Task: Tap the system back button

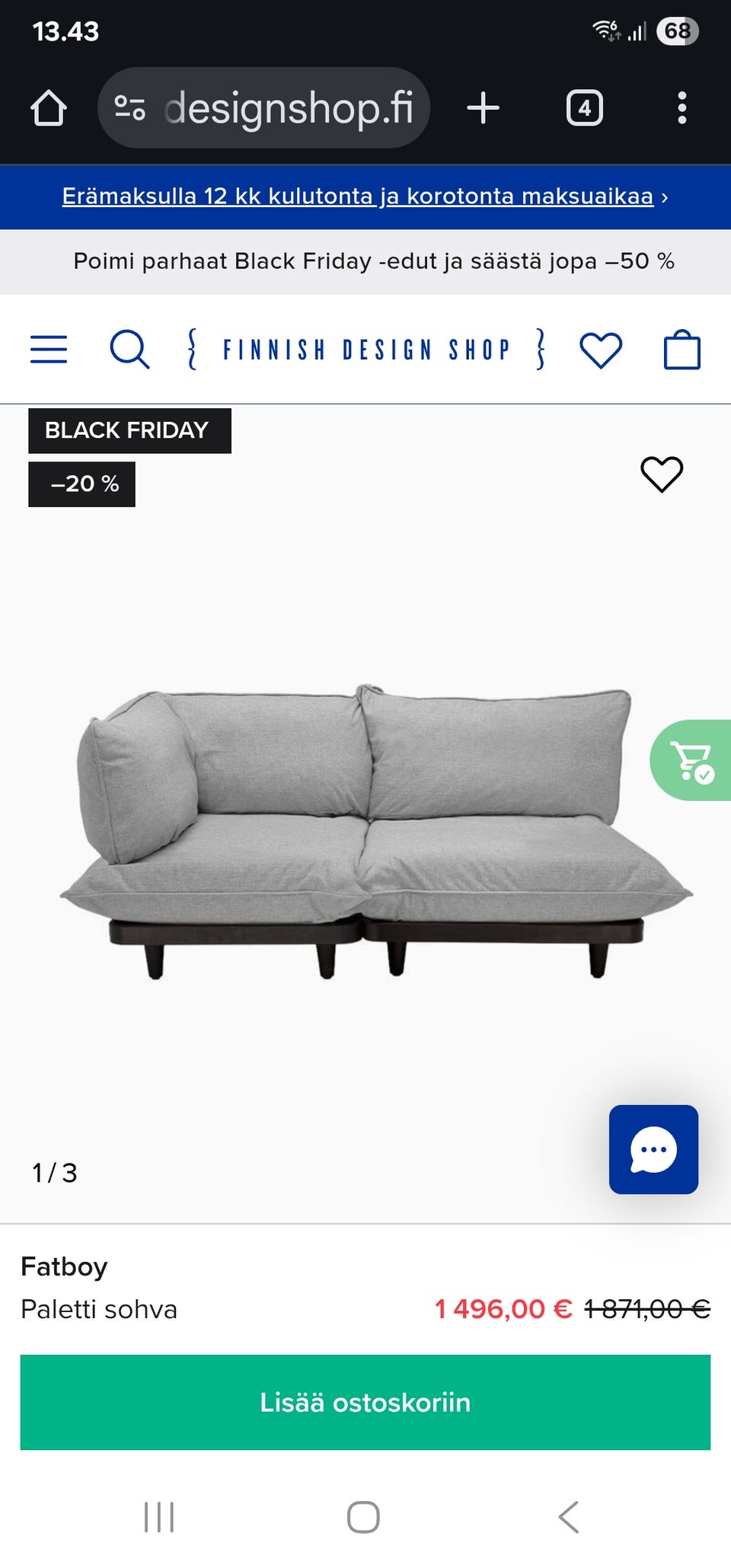Action: click(570, 1517)
